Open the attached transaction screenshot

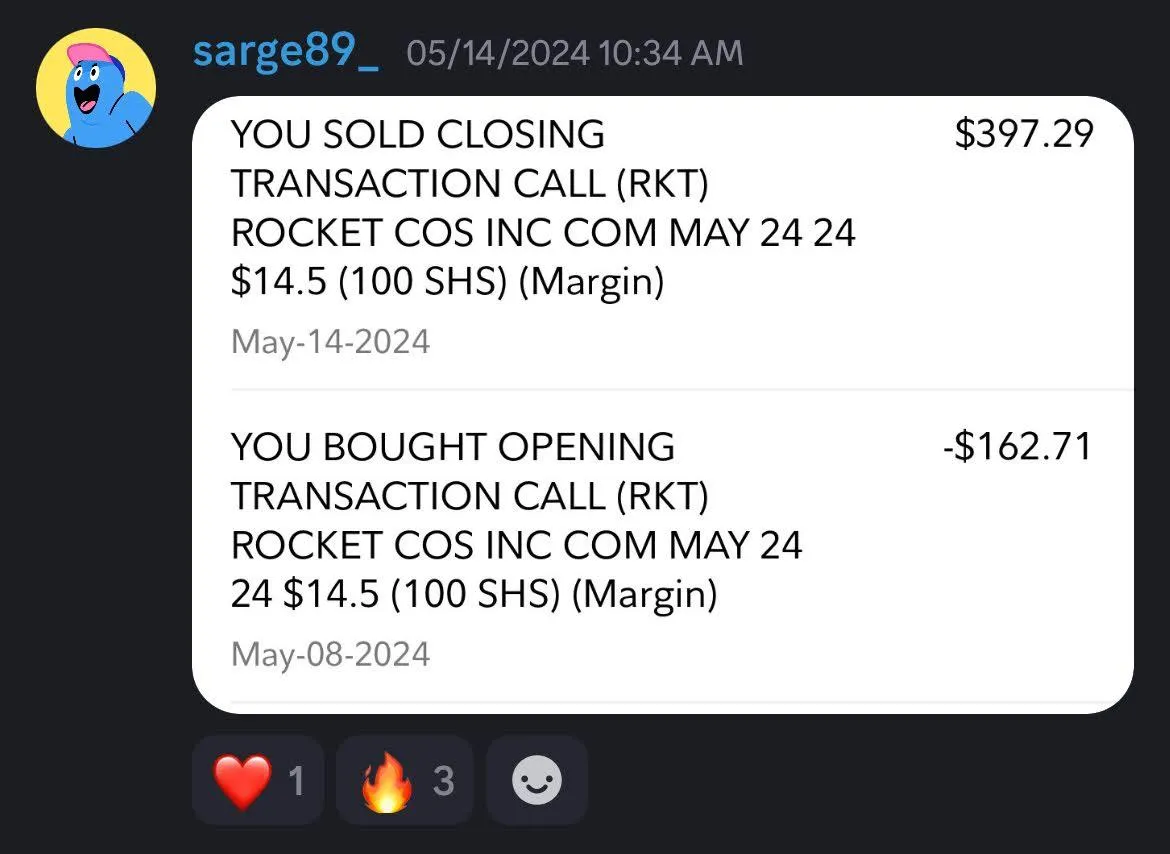[662, 404]
